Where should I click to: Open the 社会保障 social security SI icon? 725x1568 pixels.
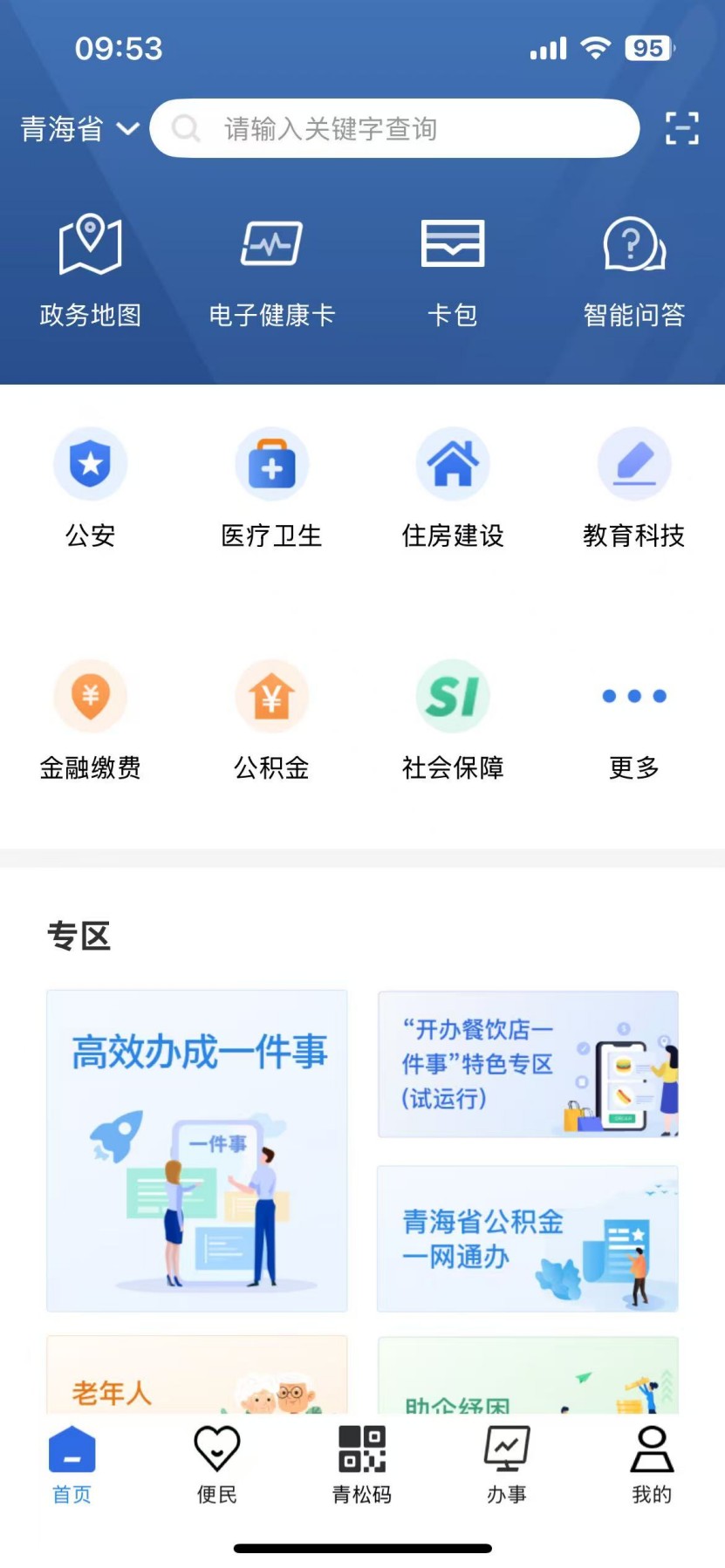[x=453, y=719]
